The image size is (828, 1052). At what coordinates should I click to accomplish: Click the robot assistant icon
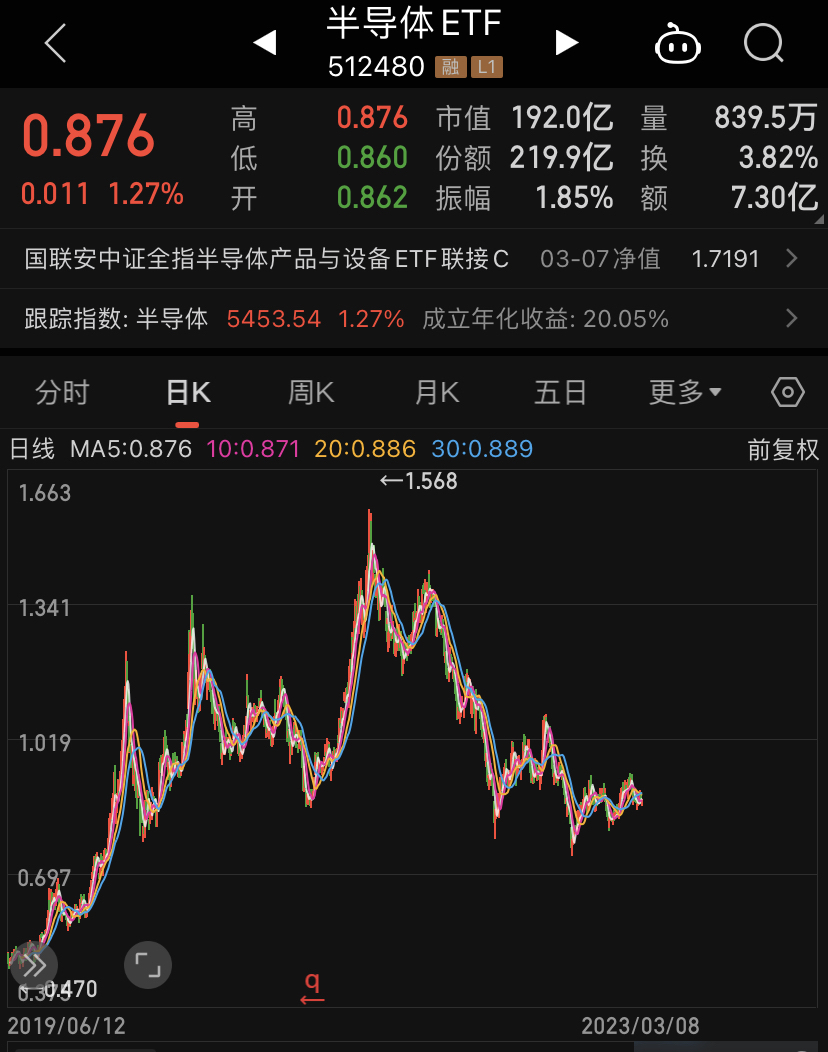(x=678, y=43)
